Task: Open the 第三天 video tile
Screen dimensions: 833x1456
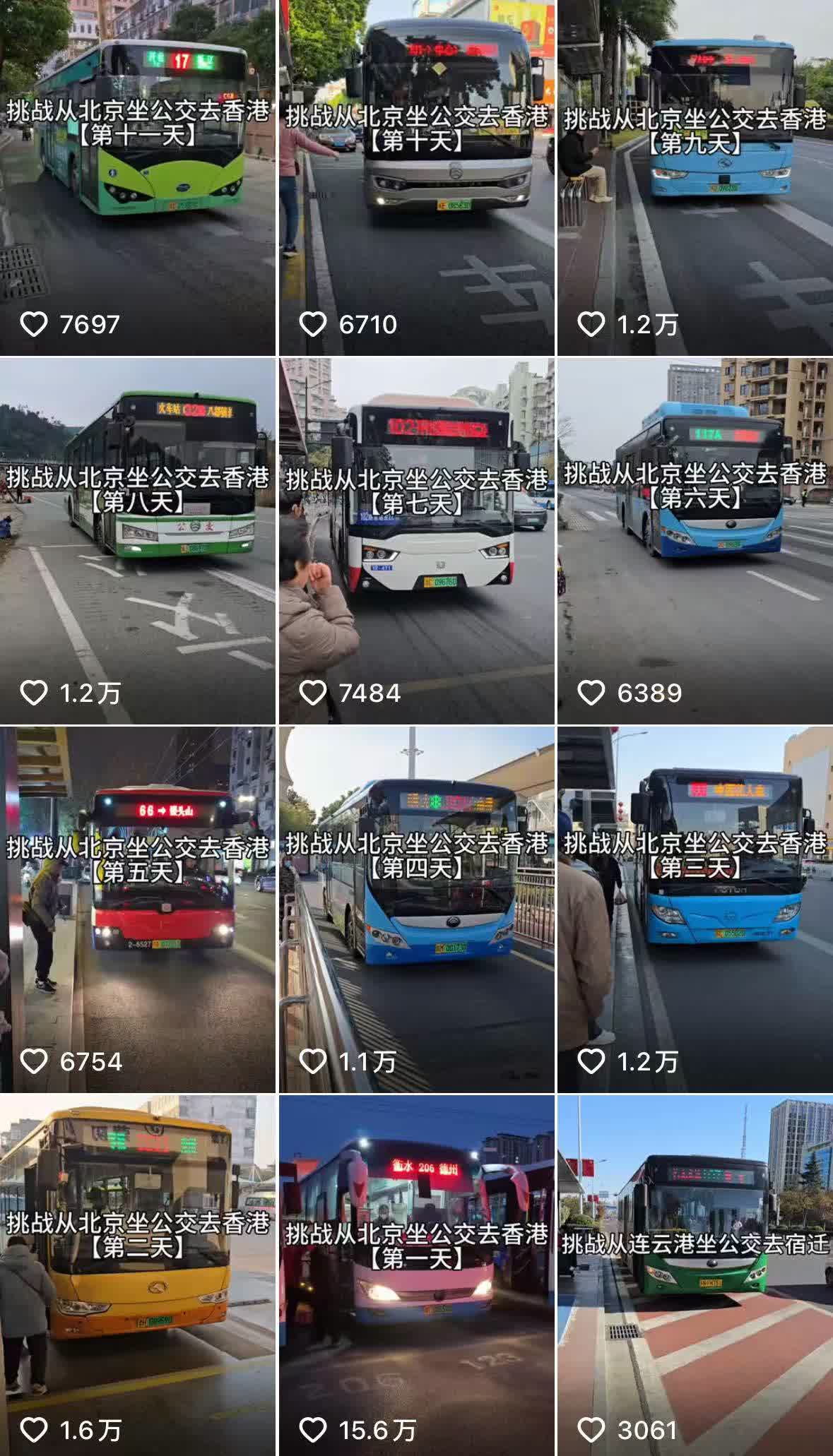Action: click(695, 909)
